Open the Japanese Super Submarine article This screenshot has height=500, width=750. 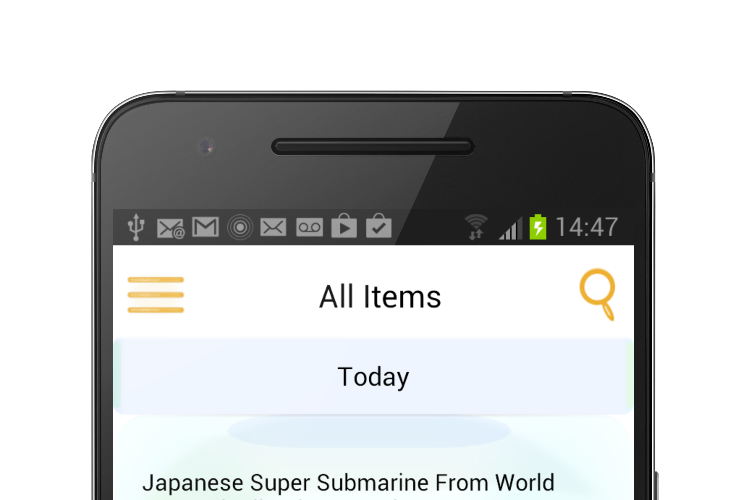348,483
